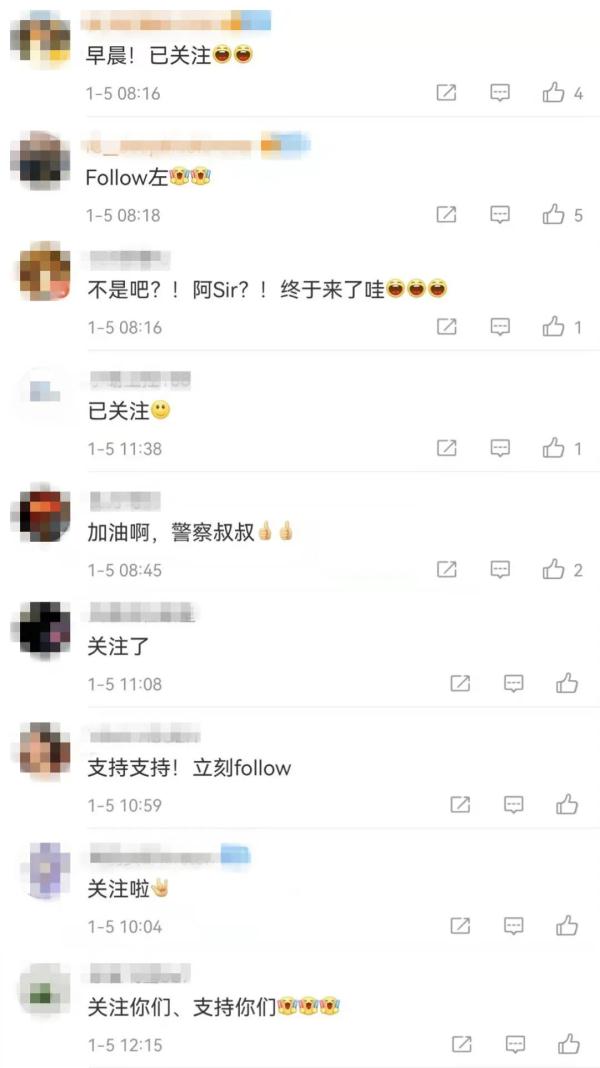Viewport: 600px width, 1068px height.
Task: Reply to the comment "关注啦"
Action: tap(513, 926)
